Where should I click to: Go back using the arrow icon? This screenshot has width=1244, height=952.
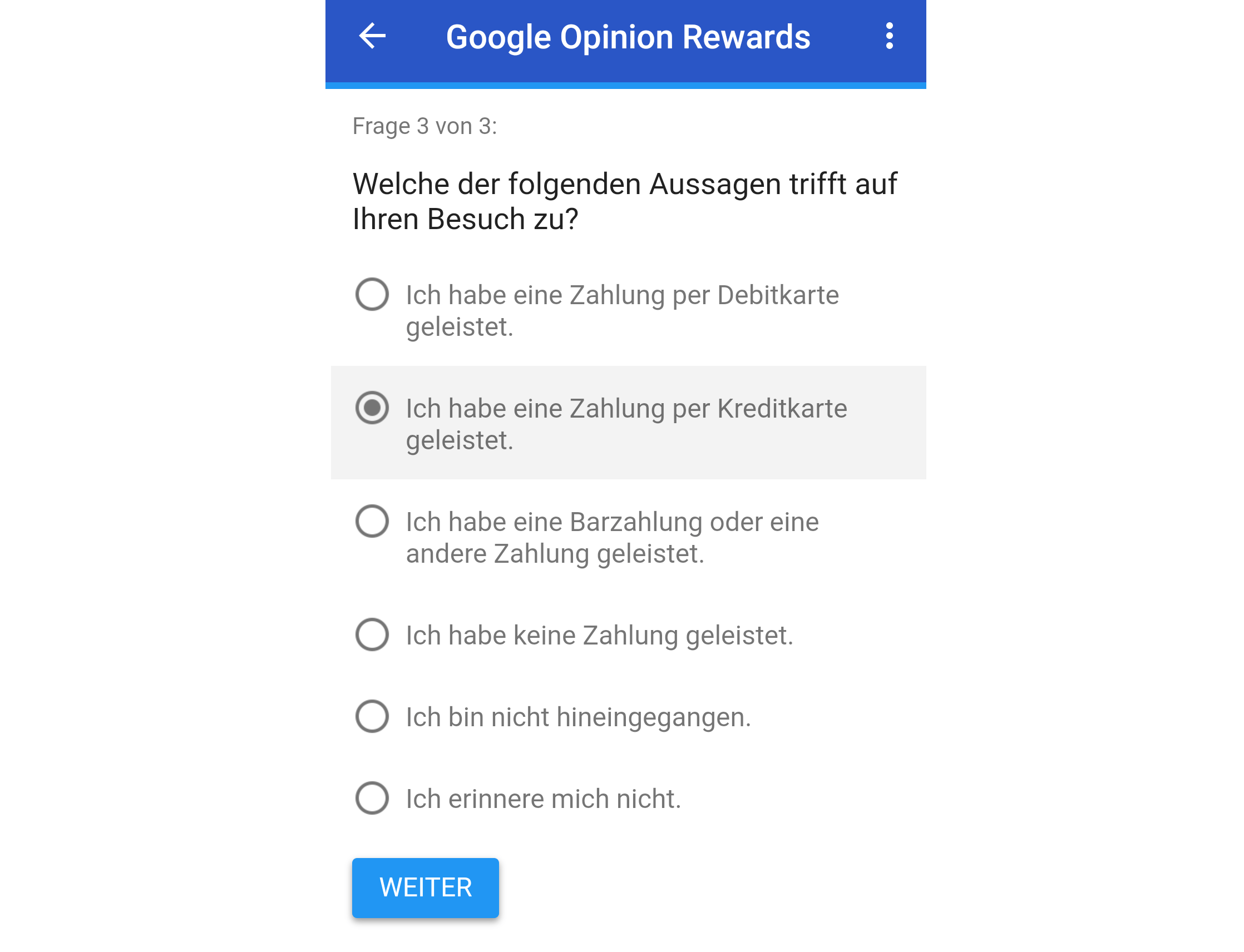point(372,36)
